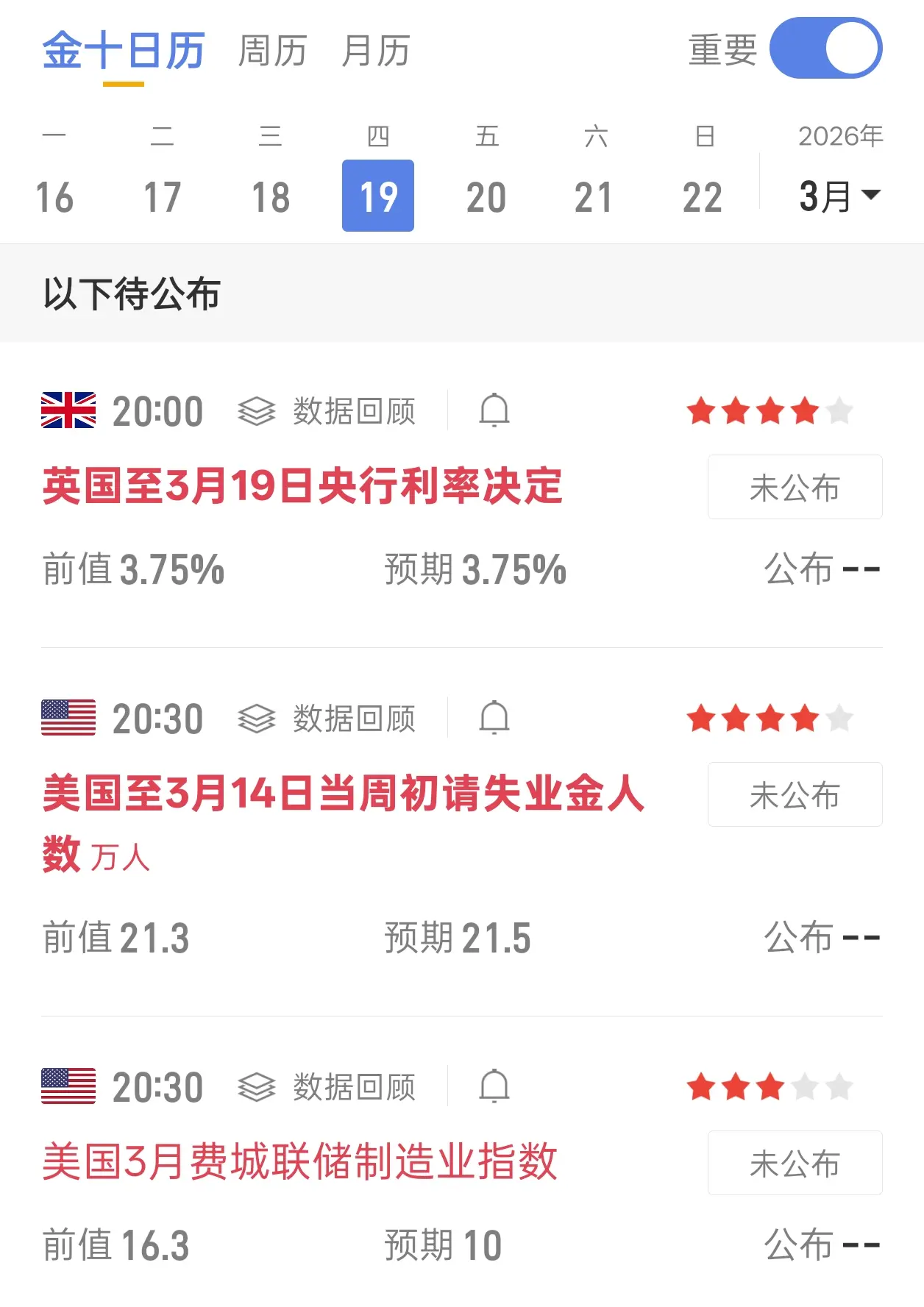Switch to the 月历 tab
The image size is (924, 1307).
375,51
